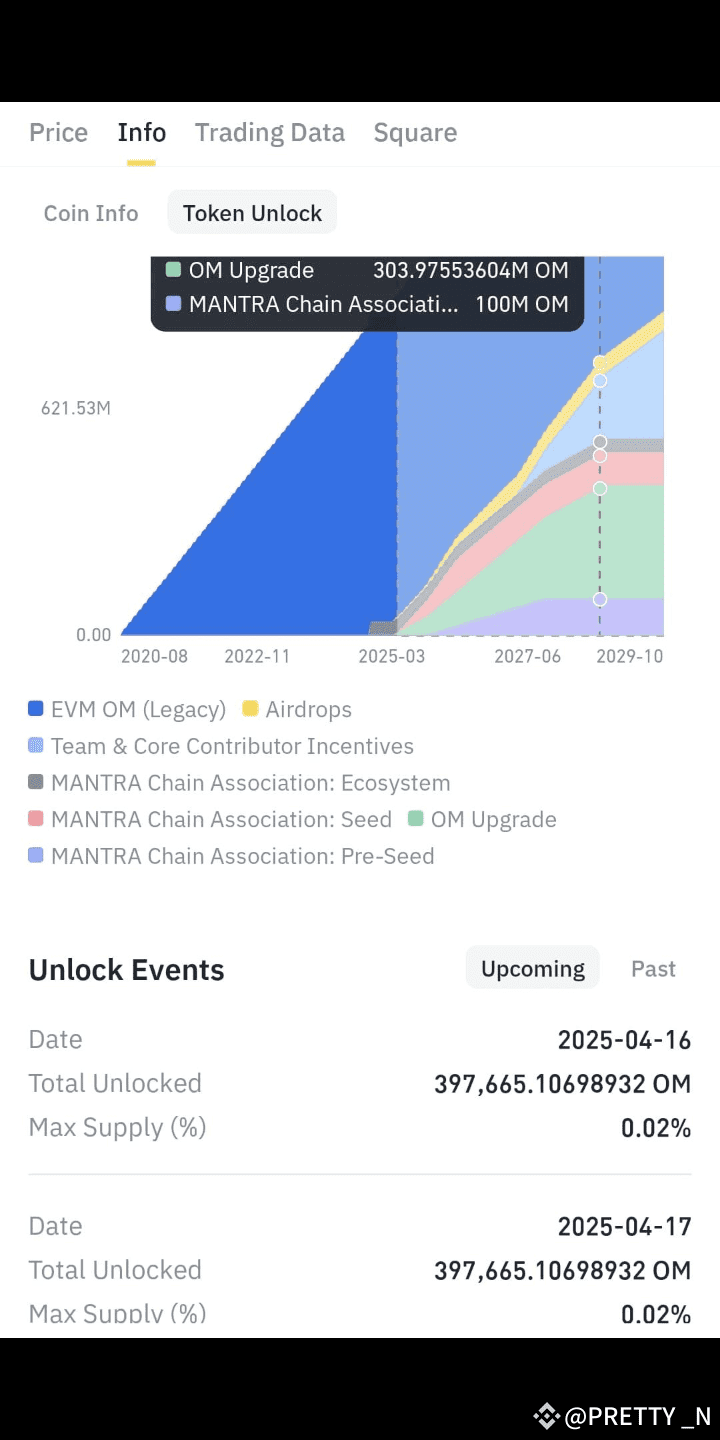Switch to the Trading Data tab
Screen dimensions: 720x1440
click(x=269, y=132)
